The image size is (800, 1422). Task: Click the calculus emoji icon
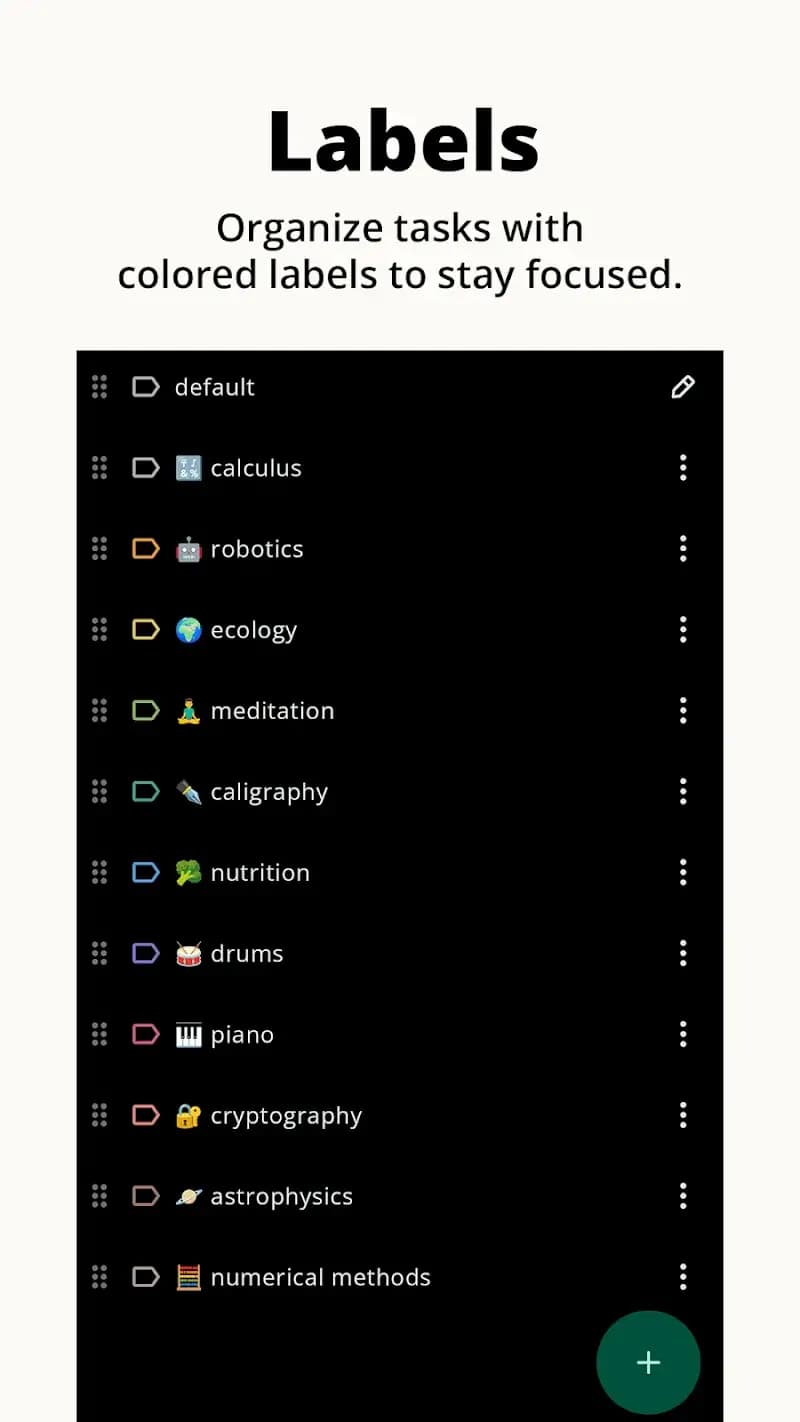point(189,467)
